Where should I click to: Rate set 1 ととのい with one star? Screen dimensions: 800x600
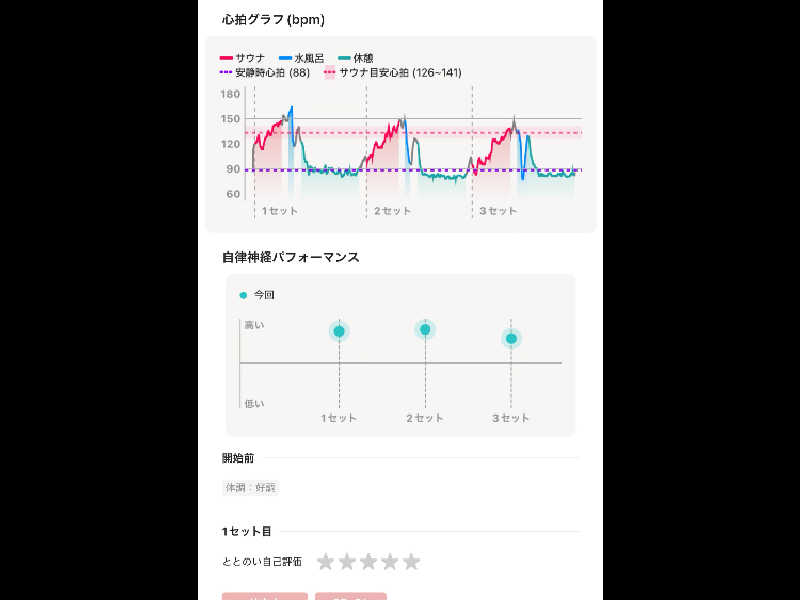325,562
